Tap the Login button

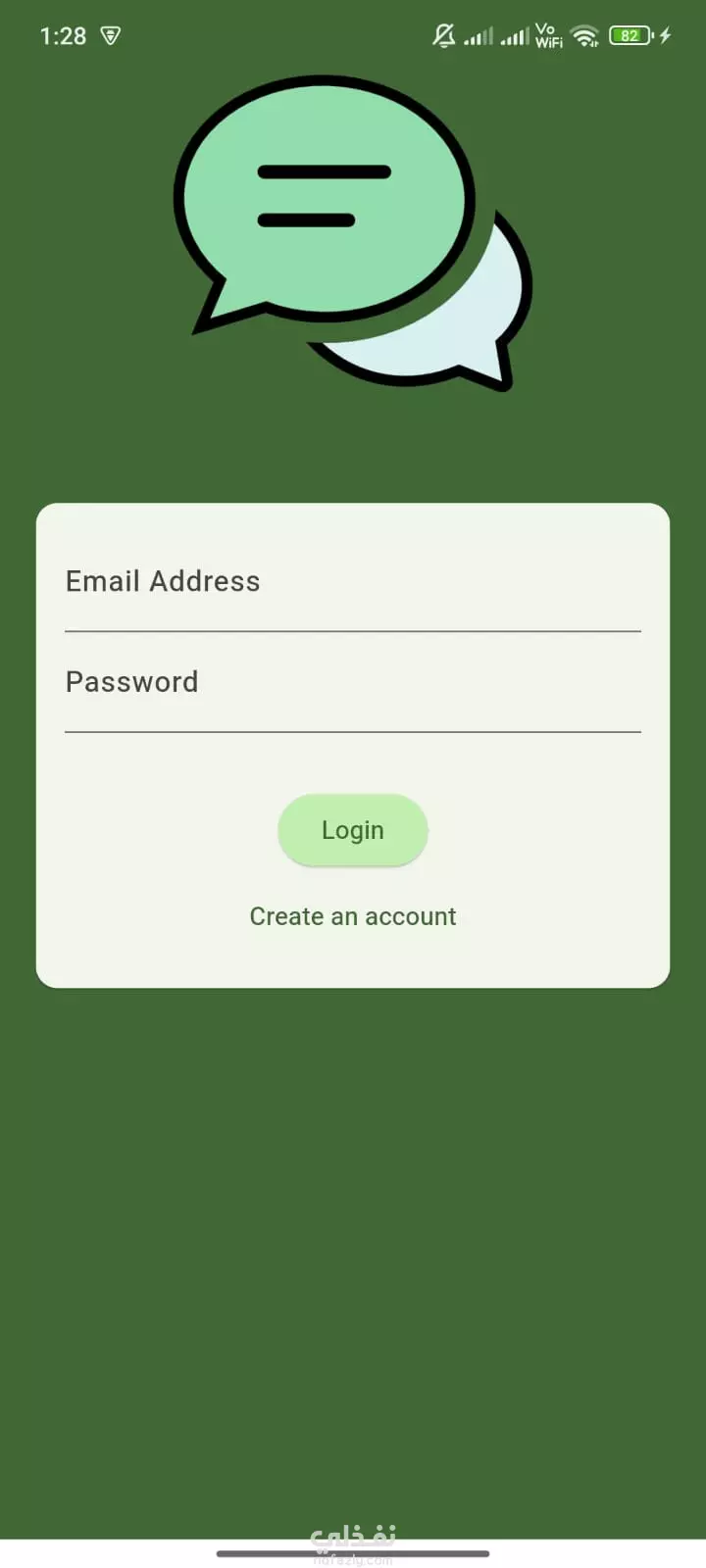[x=353, y=830]
